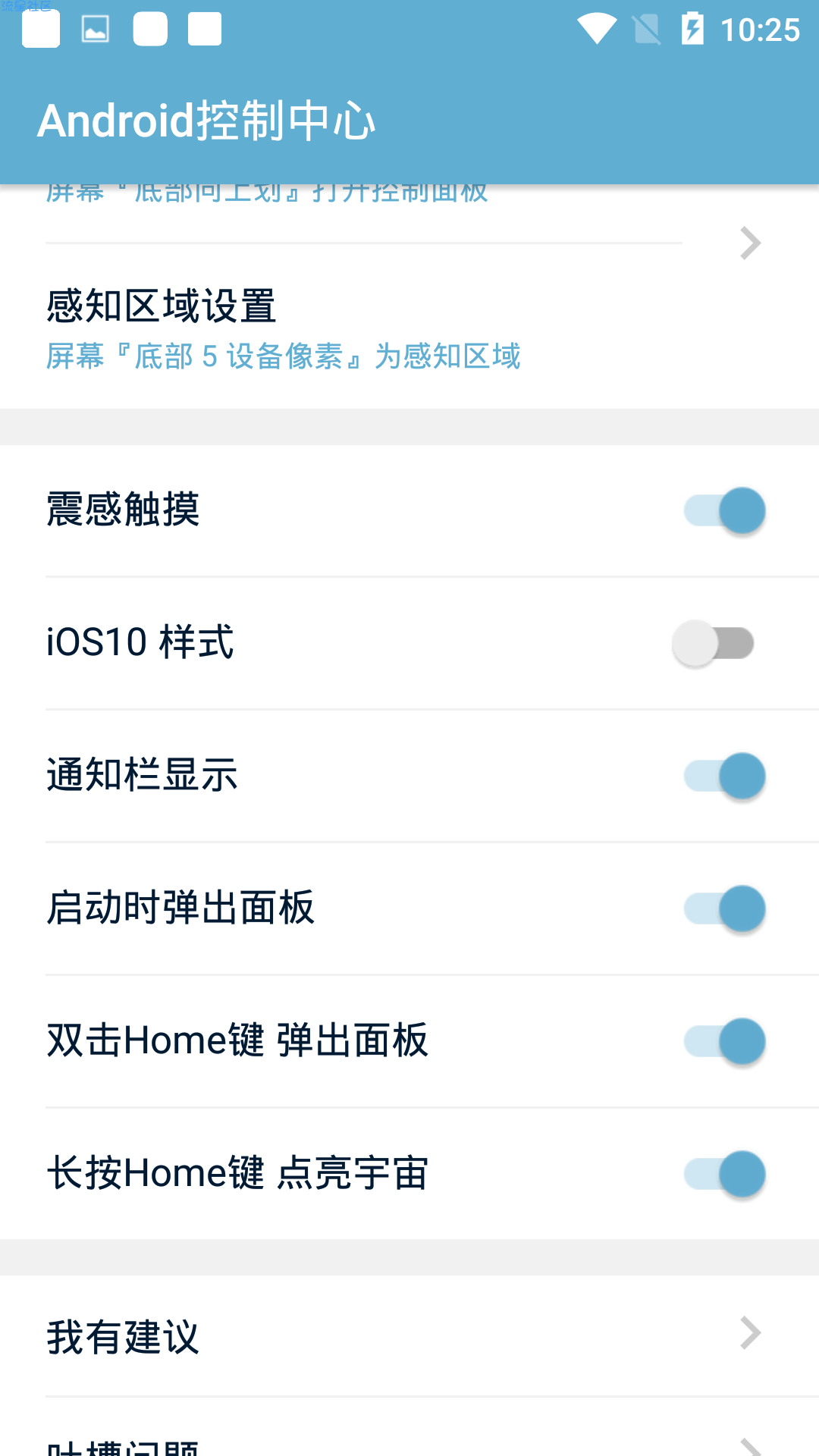Screen dimensions: 819x1456
Task: Enable the iOS10 样式 switch
Action: point(714,643)
